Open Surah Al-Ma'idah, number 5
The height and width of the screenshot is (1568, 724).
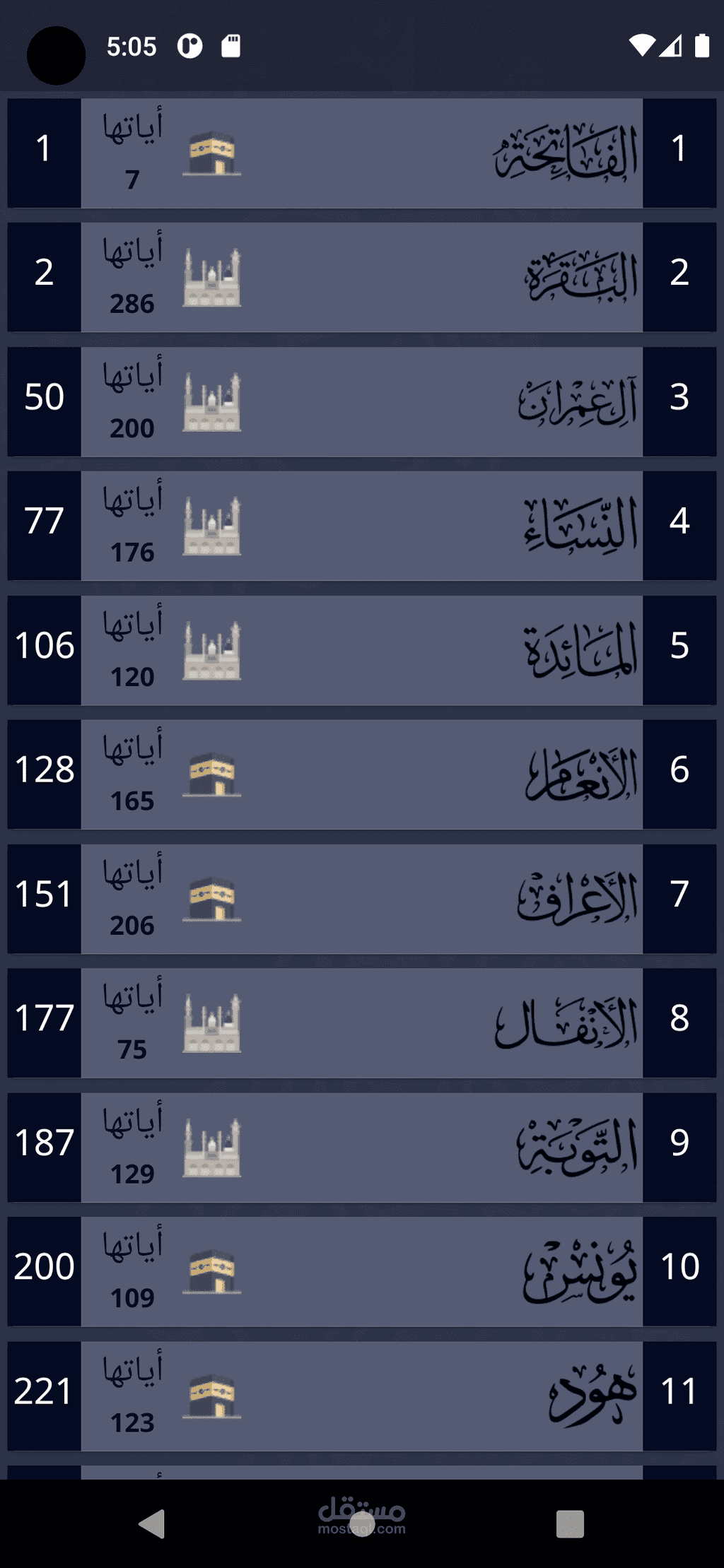[362, 650]
